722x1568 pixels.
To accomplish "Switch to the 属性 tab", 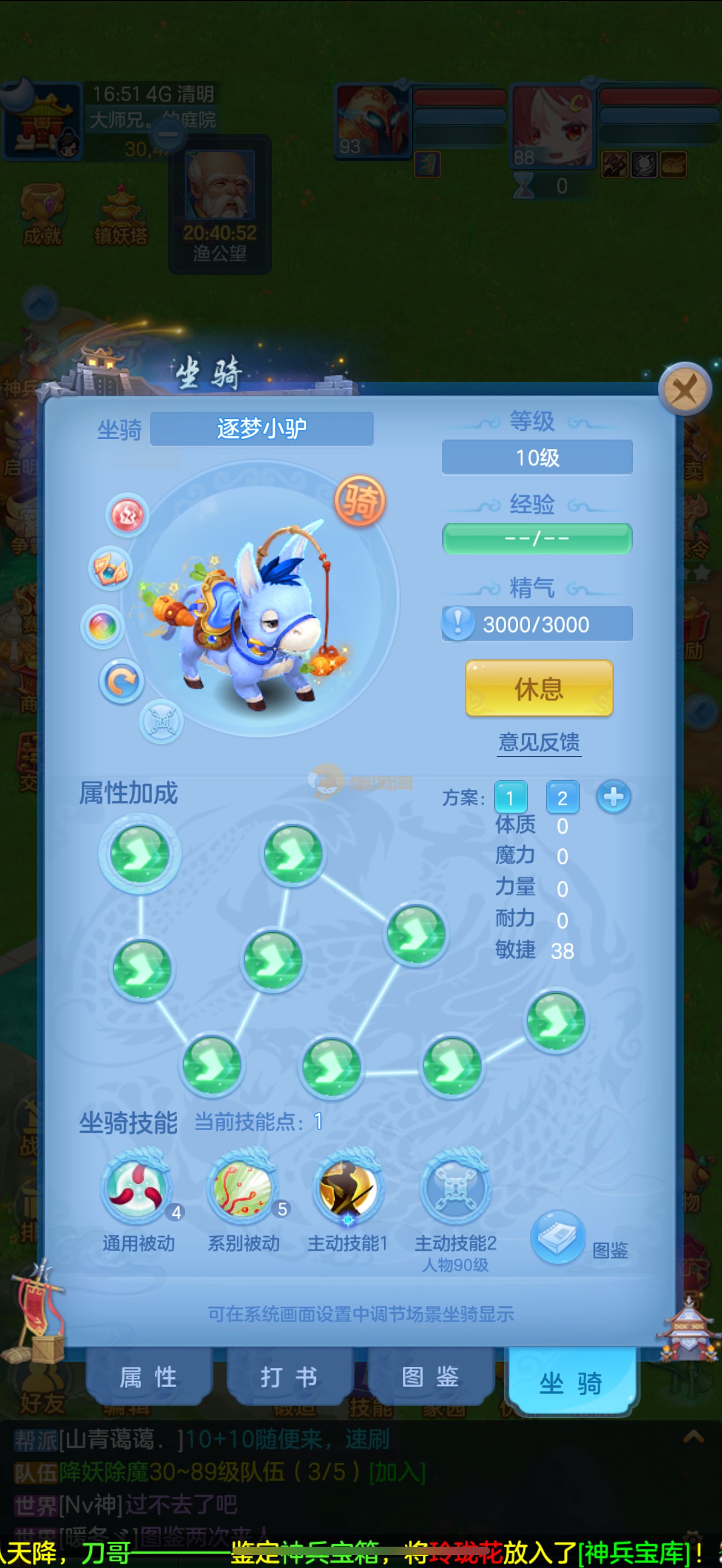I will tap(149, 1377).
